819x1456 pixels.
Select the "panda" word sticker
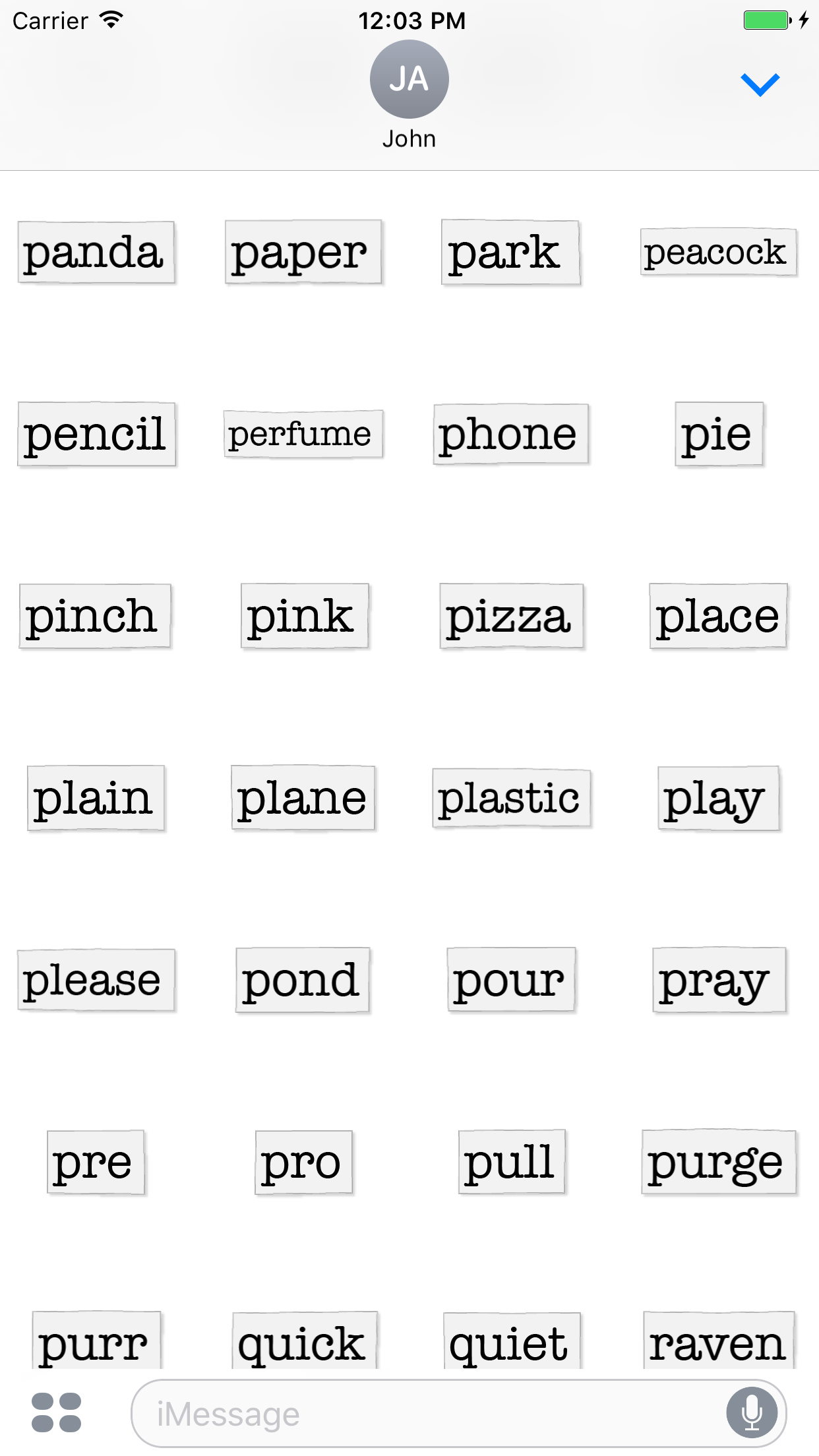96,253
